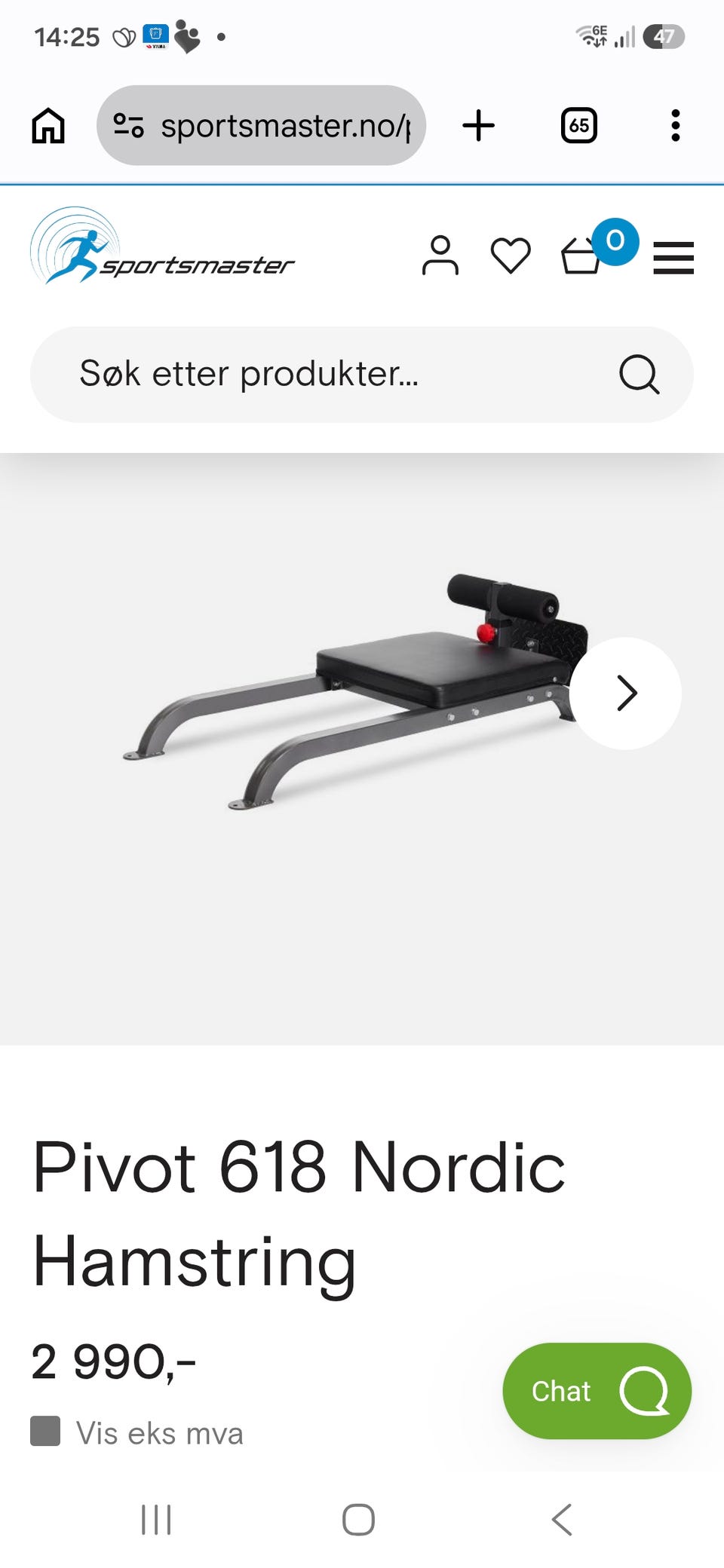724x1568 pixels.
Task: Open the user account icon
Action: [440, 255]
